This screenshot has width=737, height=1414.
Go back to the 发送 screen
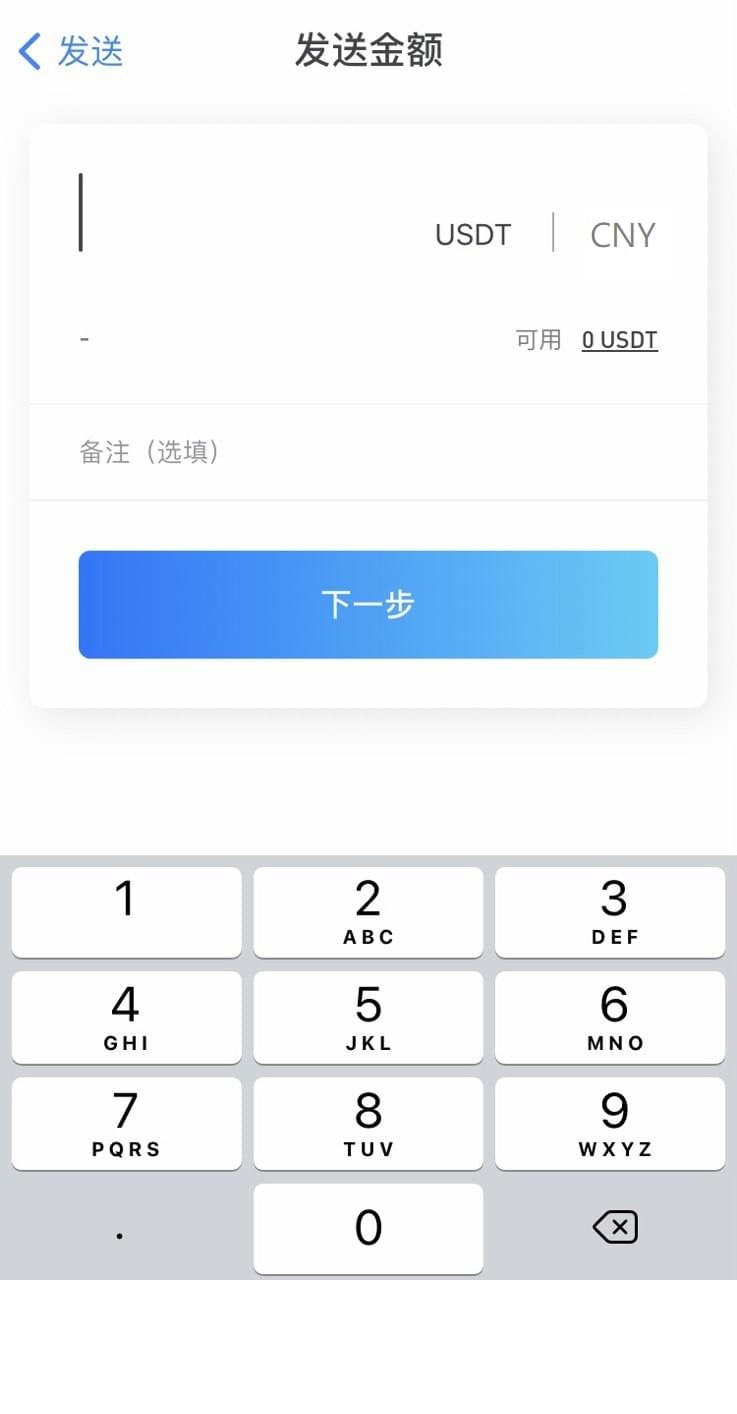70,50
